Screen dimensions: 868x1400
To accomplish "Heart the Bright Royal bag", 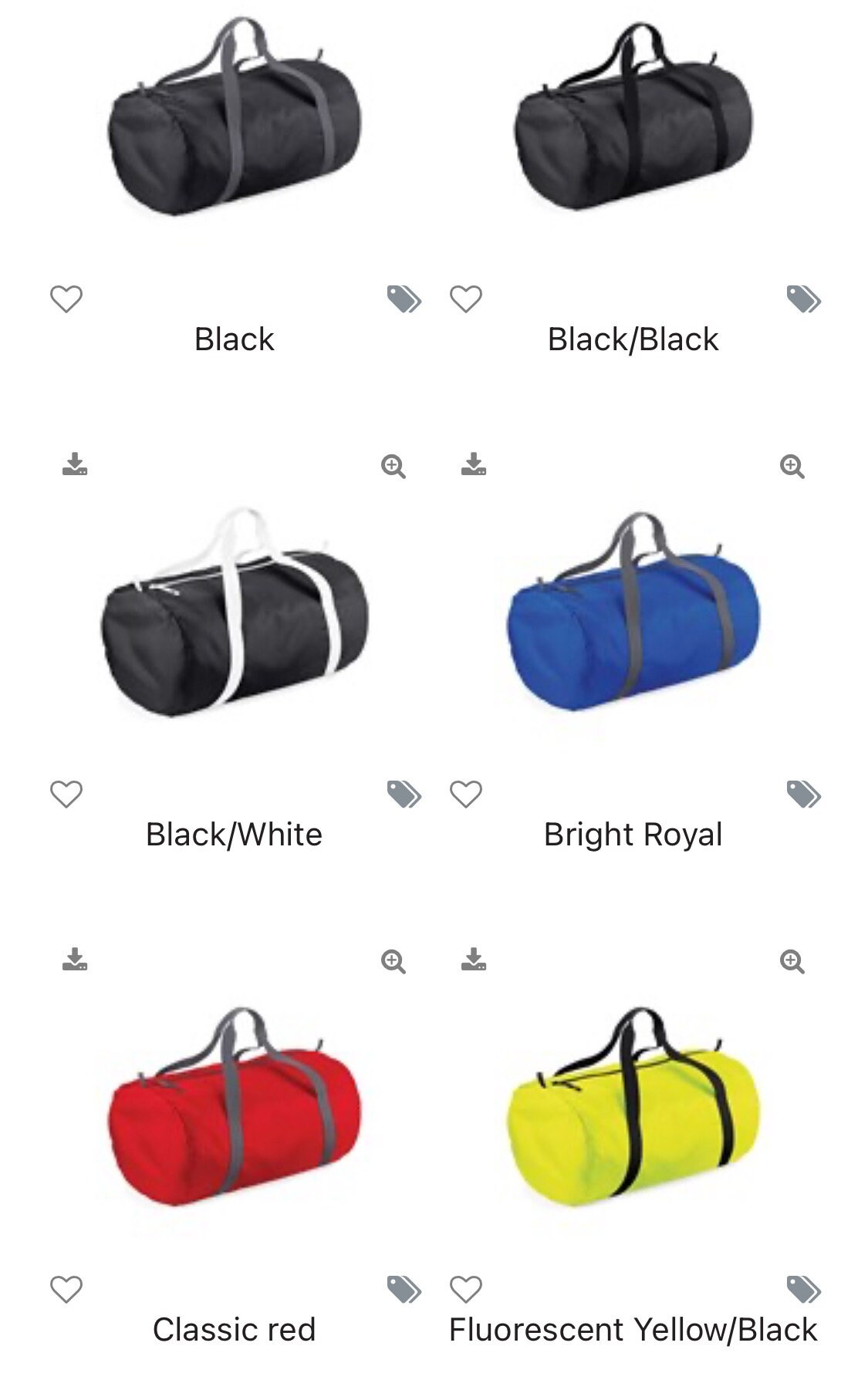I will tap(466, 794).
